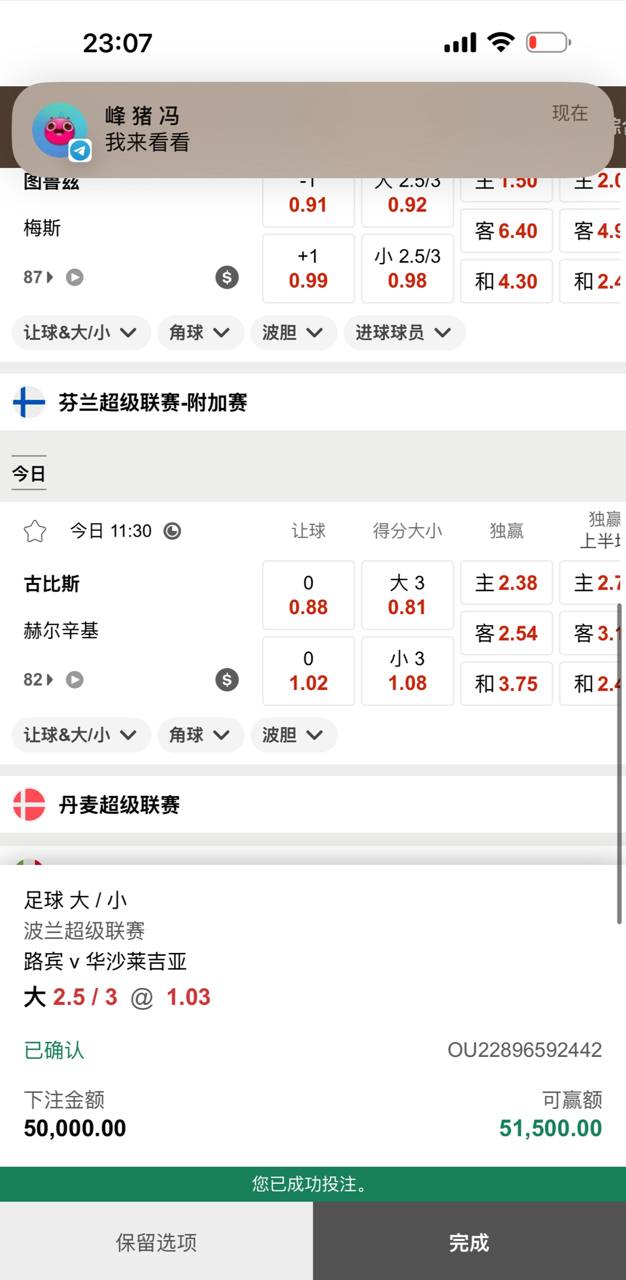Pick 小 3 at odds 1.08
The width and height of the screenshot is (626, 1280).
(x=407, y=671)
